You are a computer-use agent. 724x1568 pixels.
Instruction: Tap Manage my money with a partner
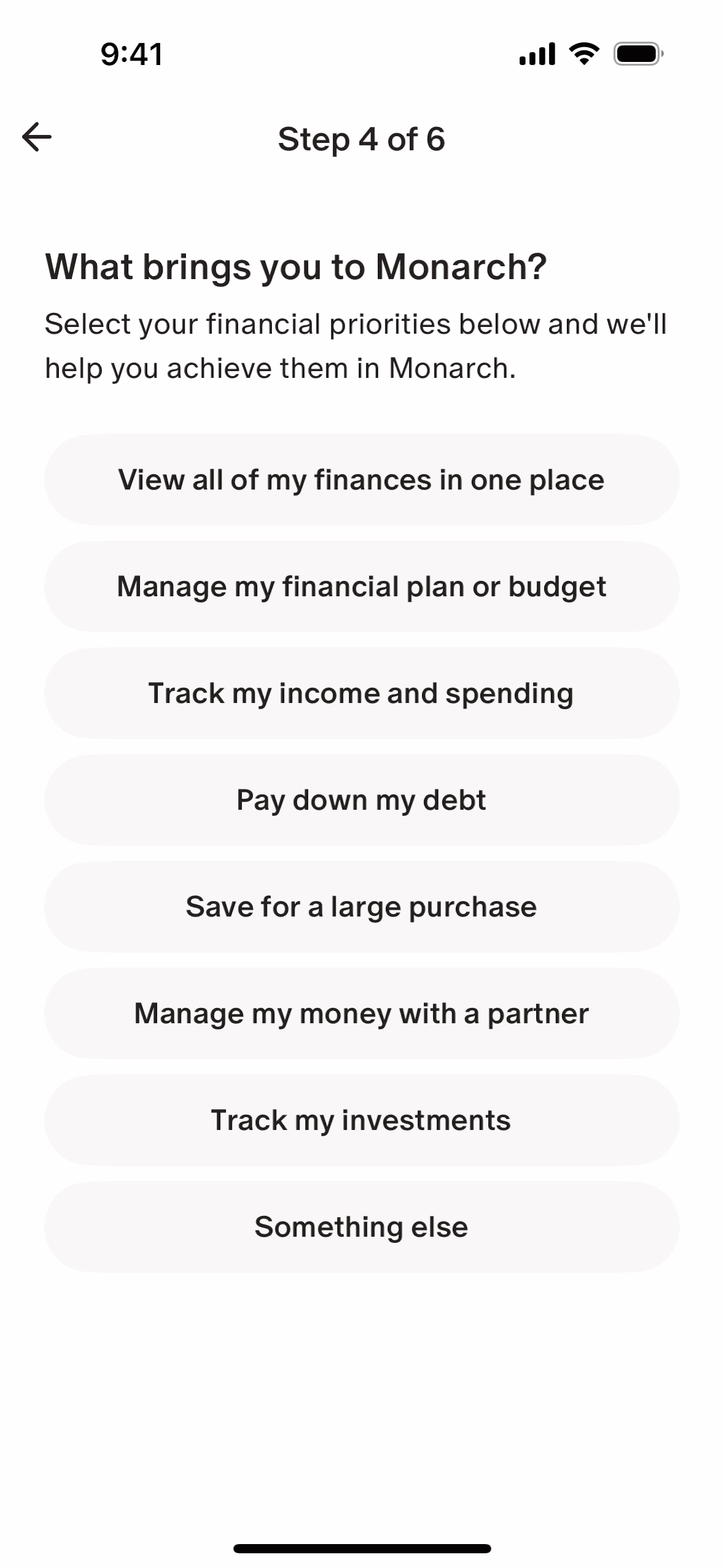(x=361, y=1013)
